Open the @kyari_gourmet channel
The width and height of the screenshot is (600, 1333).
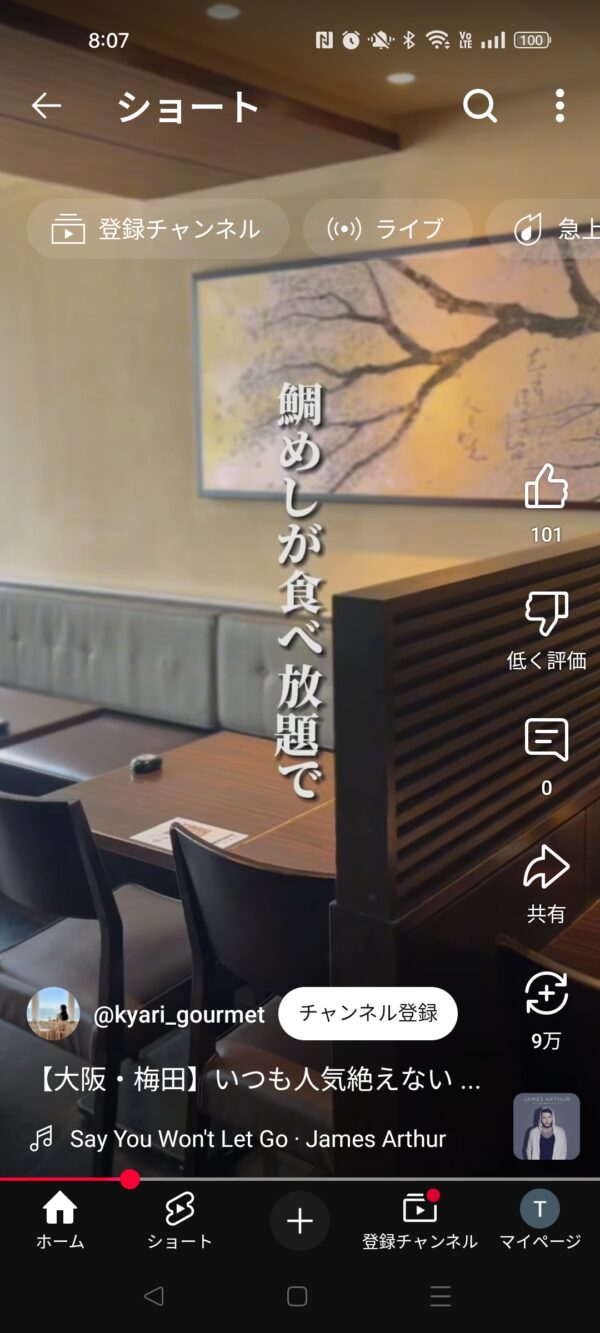pyautogui.click(x=178, y=1015)
